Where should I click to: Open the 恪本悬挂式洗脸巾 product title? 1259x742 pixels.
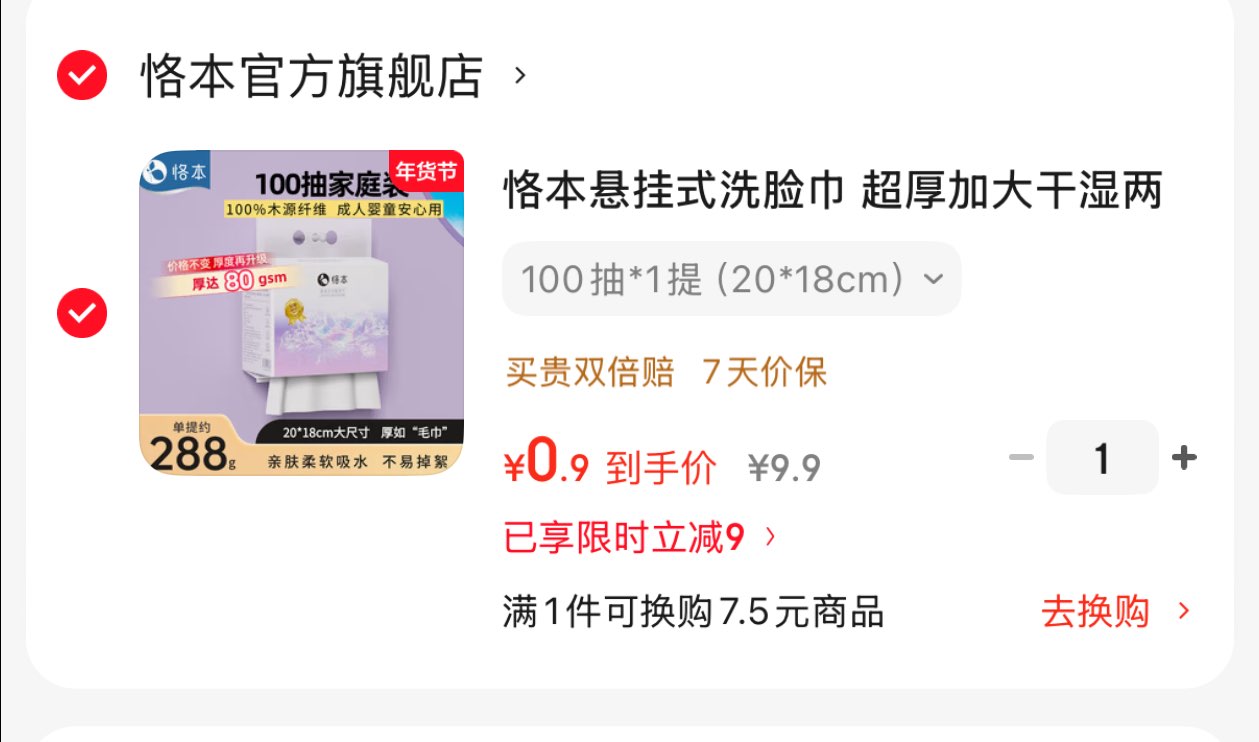(x=832, y=190)
